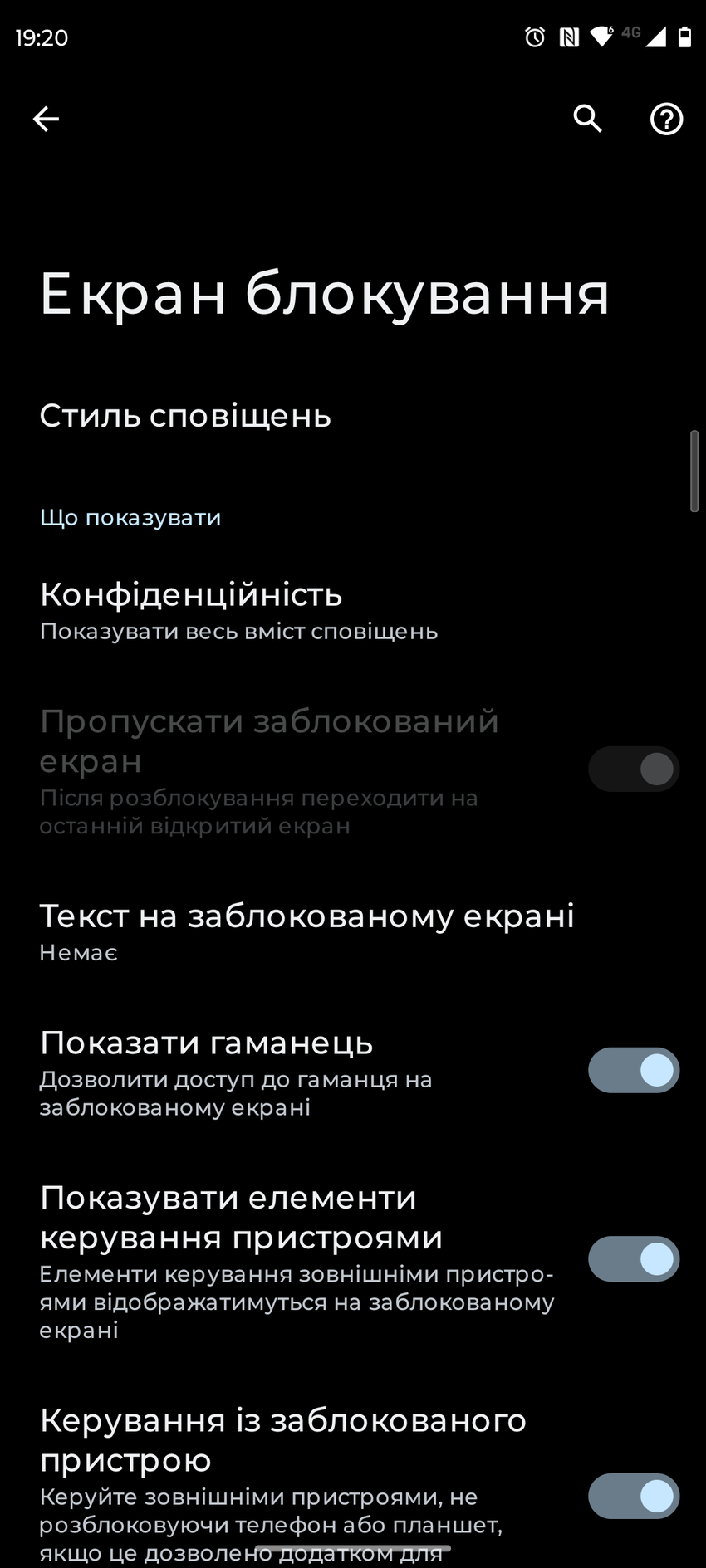The height and width of the screenshot is (1568, 706).
Task: Turn off Показати гаманець switch
Action: point(634,1070)
